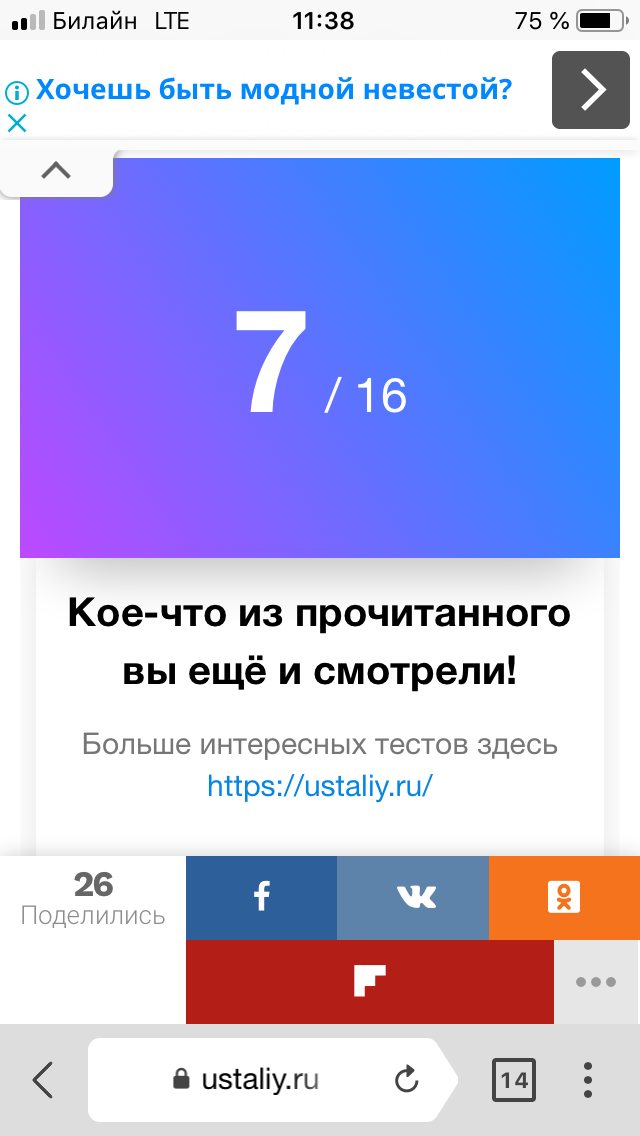The height and width of the screenshot is (1136, 640).
Task: Collapse the panel with the up chevron
Action: [56, 170]
